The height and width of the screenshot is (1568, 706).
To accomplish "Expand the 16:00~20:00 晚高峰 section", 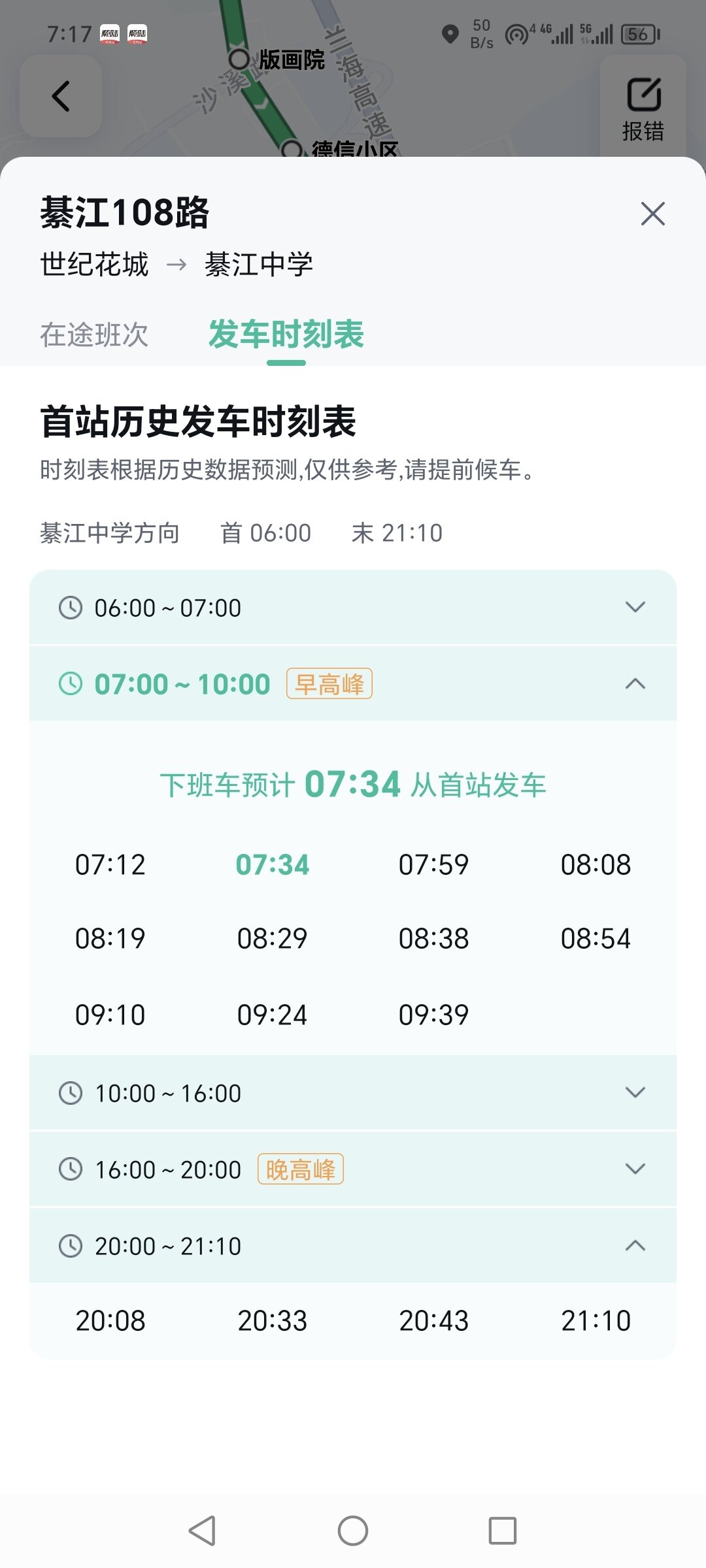I will pyautogui.click(x=353, y=1169).
